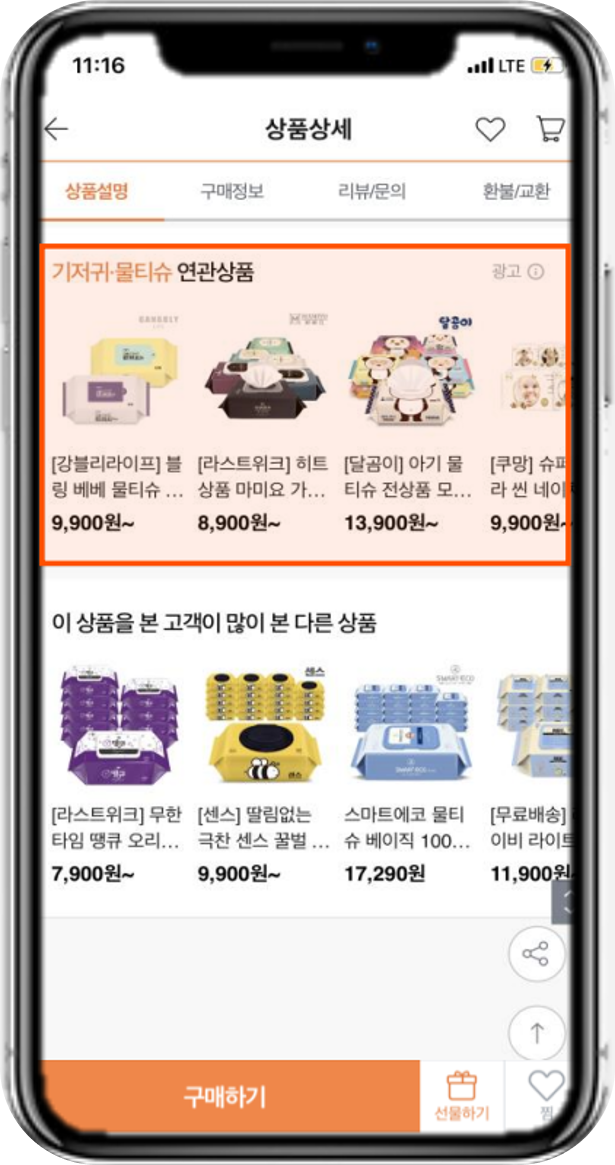This screenshot has height=1165, width=615.
Task: Send this product as a gift via 선물하기
Action: click(461, 1096)
